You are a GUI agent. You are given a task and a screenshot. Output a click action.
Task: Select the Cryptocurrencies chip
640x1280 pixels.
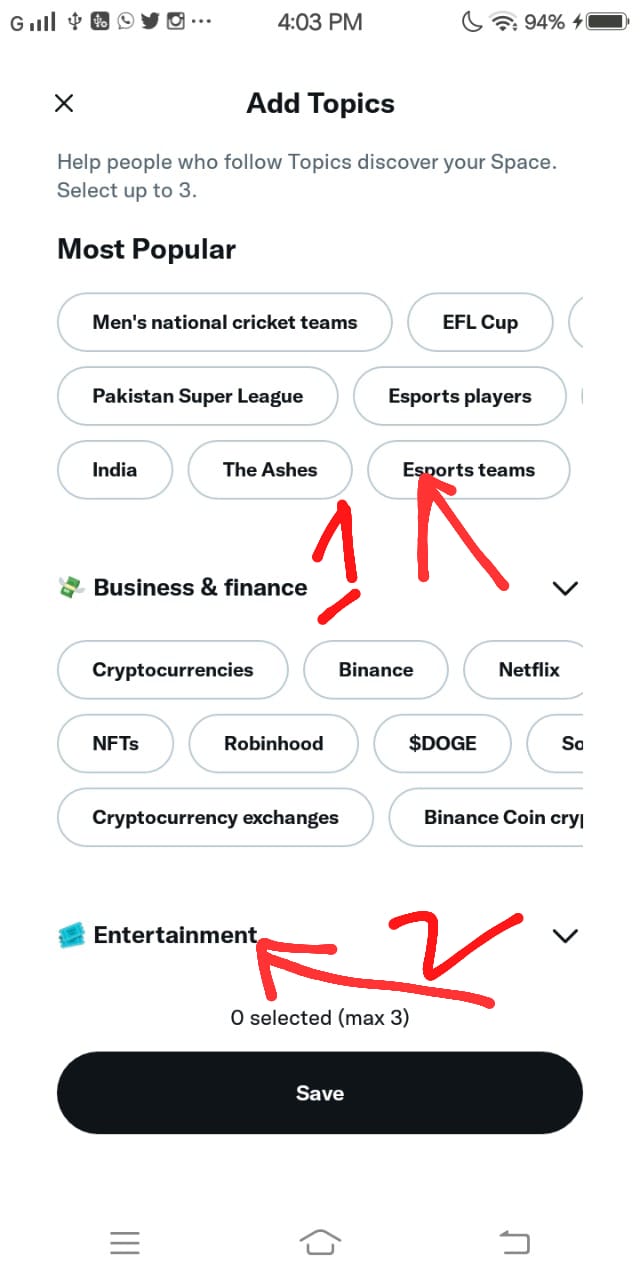coord(173,670)
